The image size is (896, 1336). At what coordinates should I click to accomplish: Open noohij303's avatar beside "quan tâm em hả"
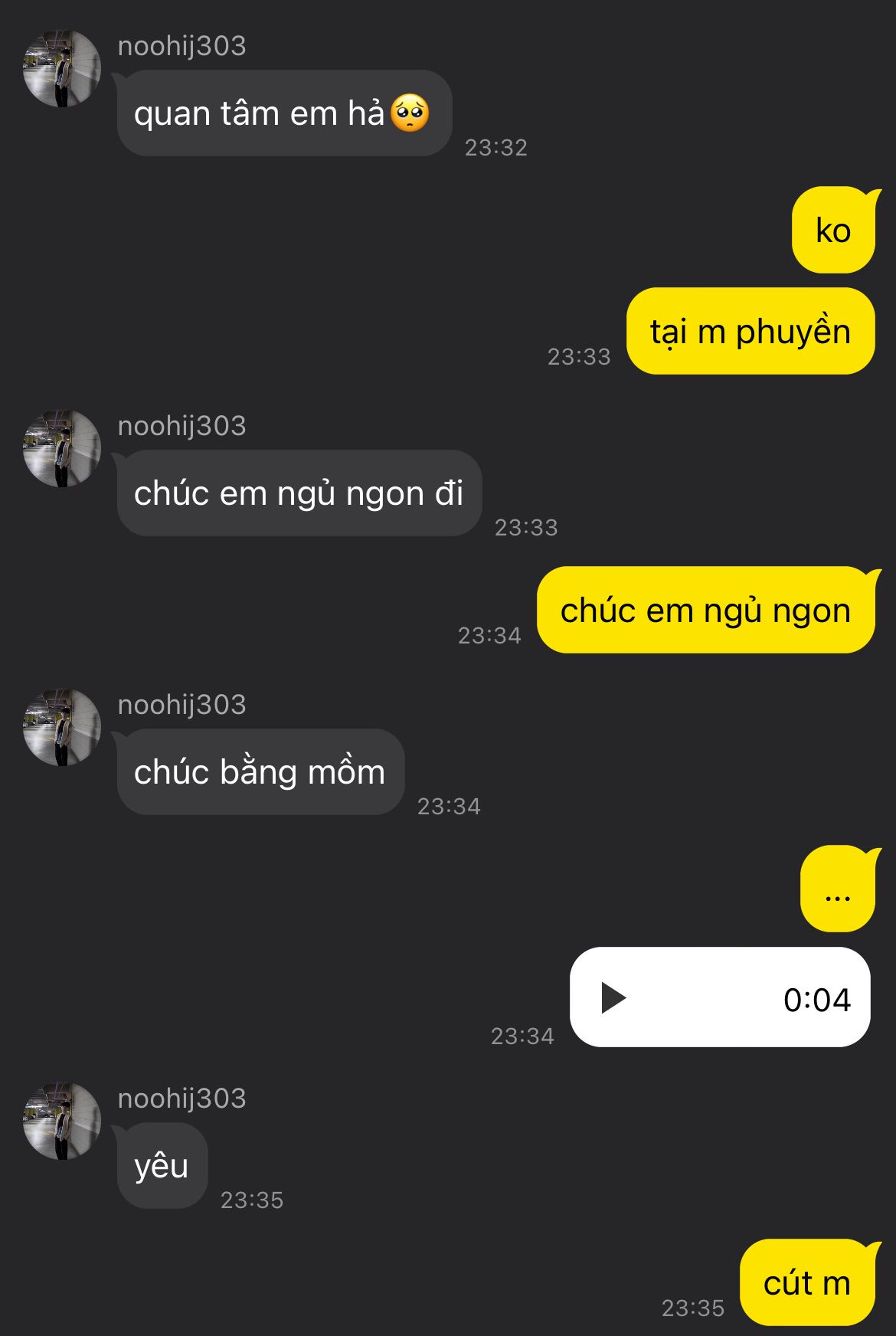[x=62, y=69]
